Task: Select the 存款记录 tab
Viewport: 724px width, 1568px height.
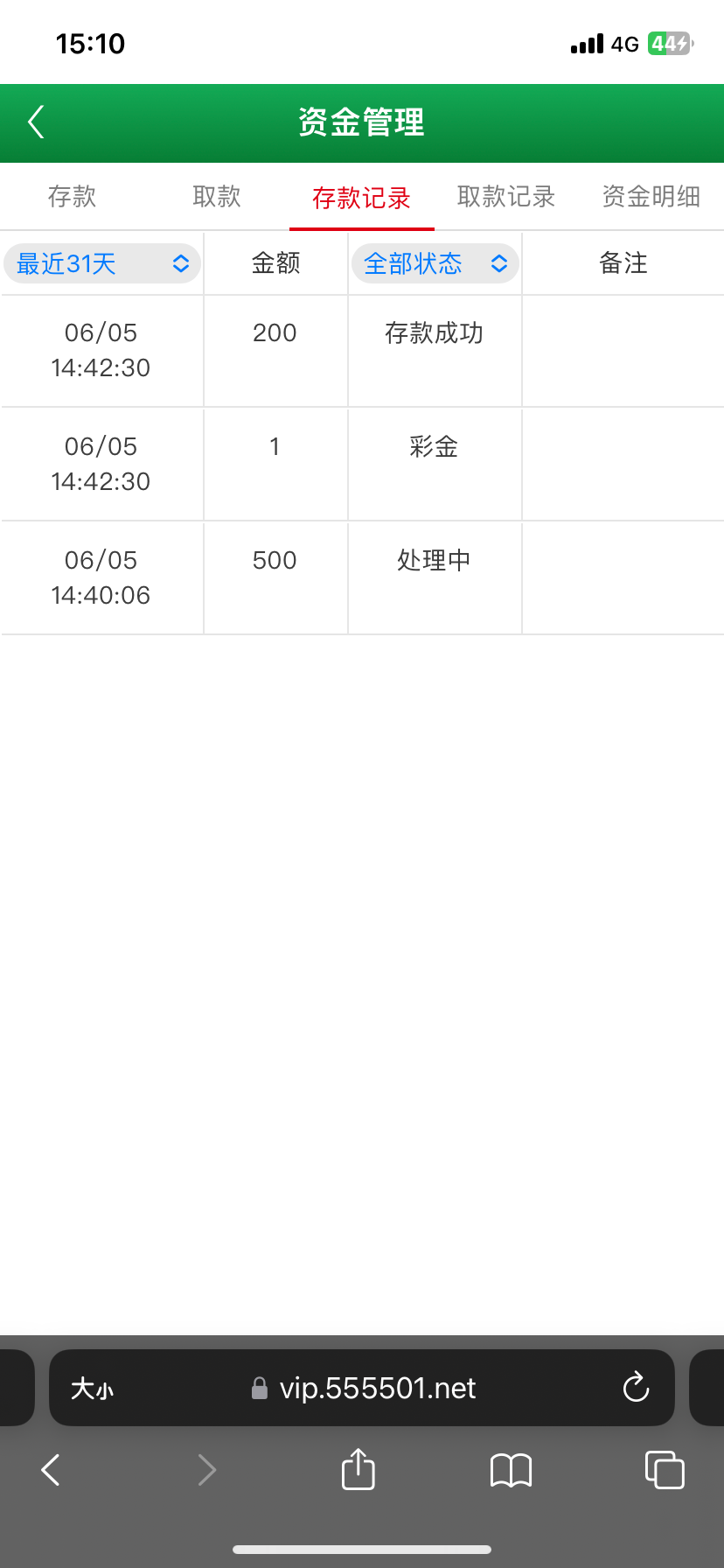Action: [x=361, y=198]
